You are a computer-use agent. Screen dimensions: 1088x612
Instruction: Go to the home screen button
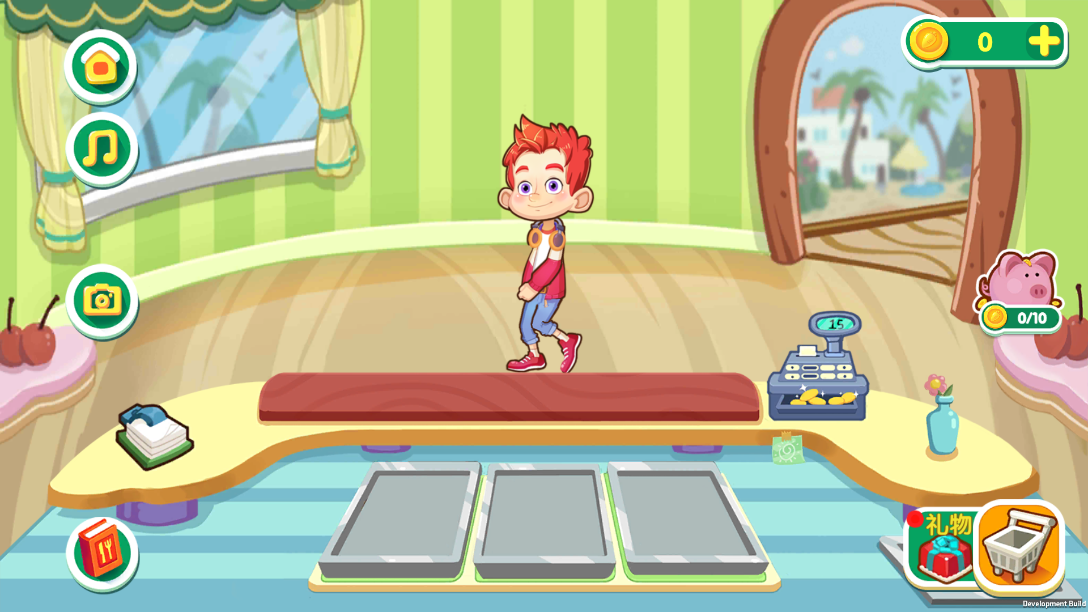click(x=100, y=67)
